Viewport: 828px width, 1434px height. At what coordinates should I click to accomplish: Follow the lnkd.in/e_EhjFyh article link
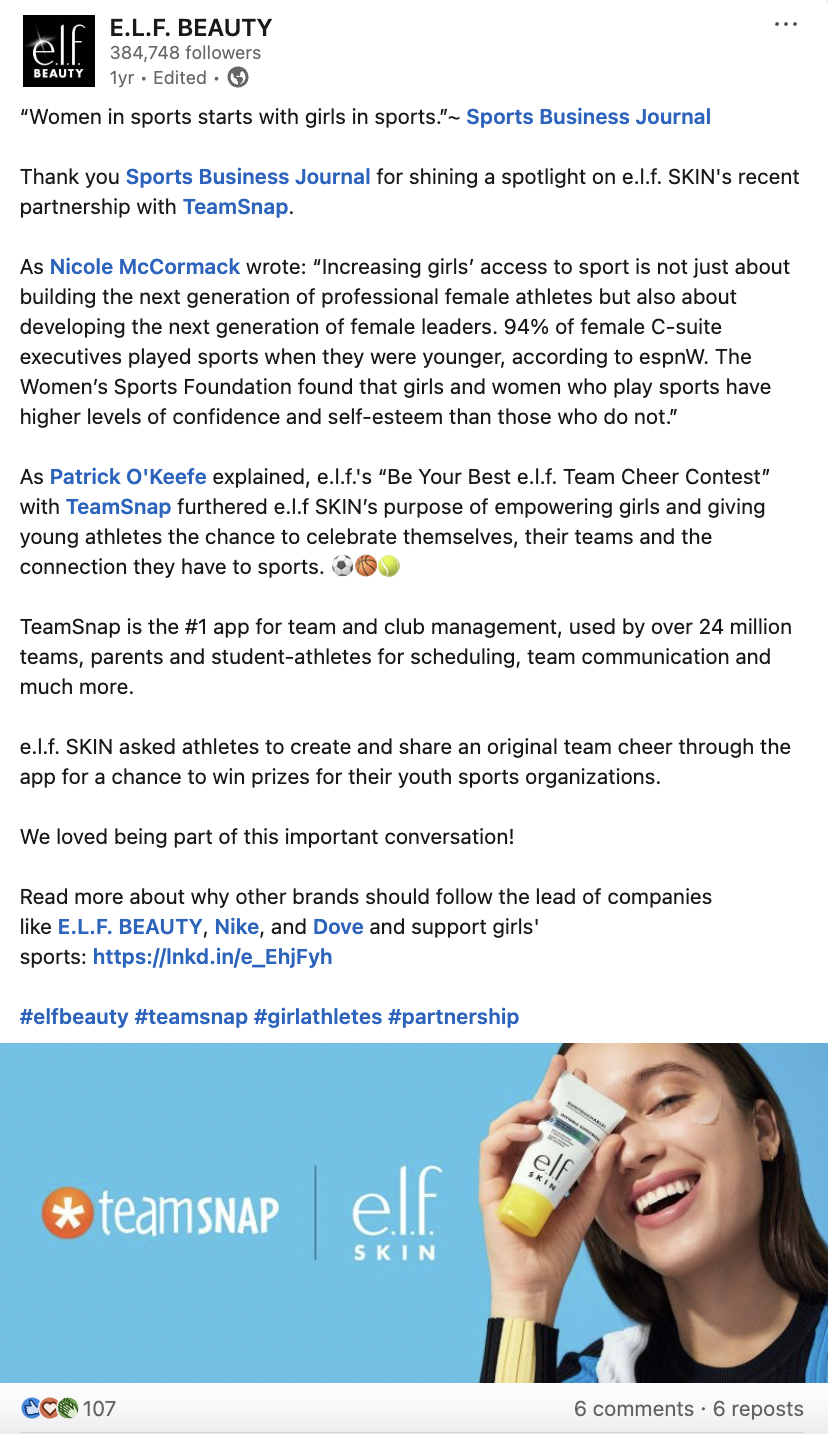pos(212,957)
